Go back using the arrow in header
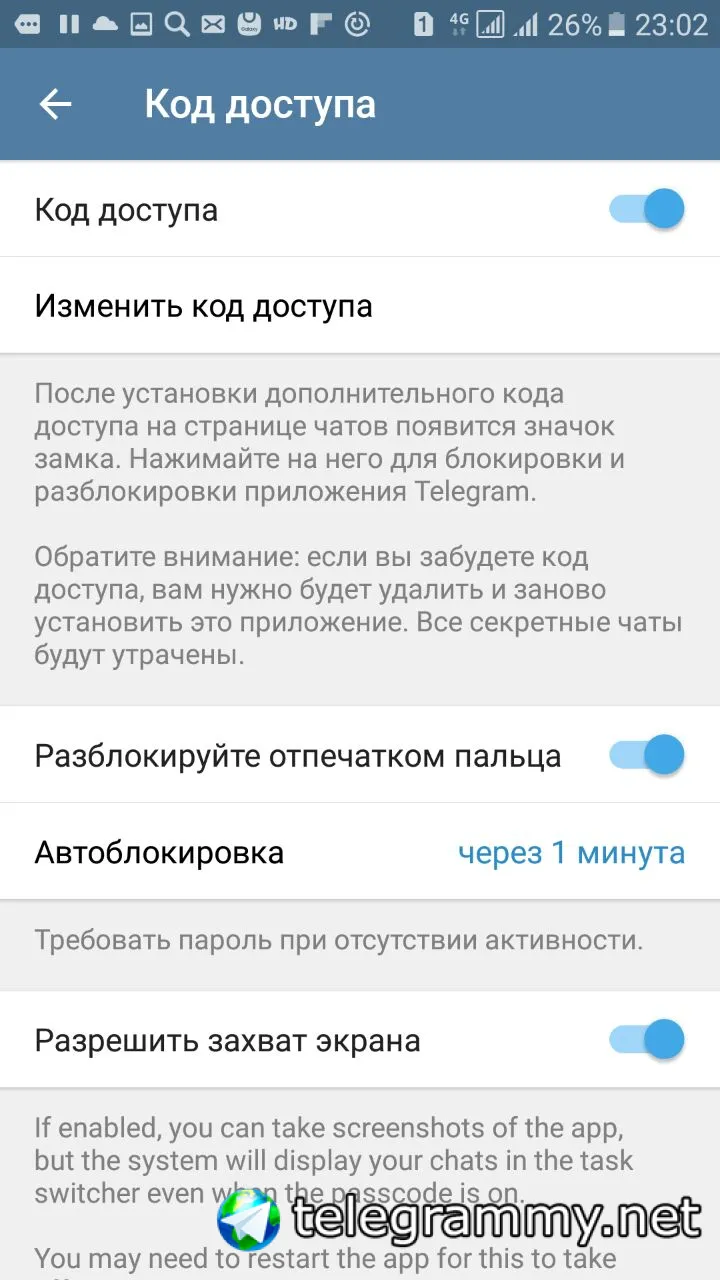 point(56,104)
